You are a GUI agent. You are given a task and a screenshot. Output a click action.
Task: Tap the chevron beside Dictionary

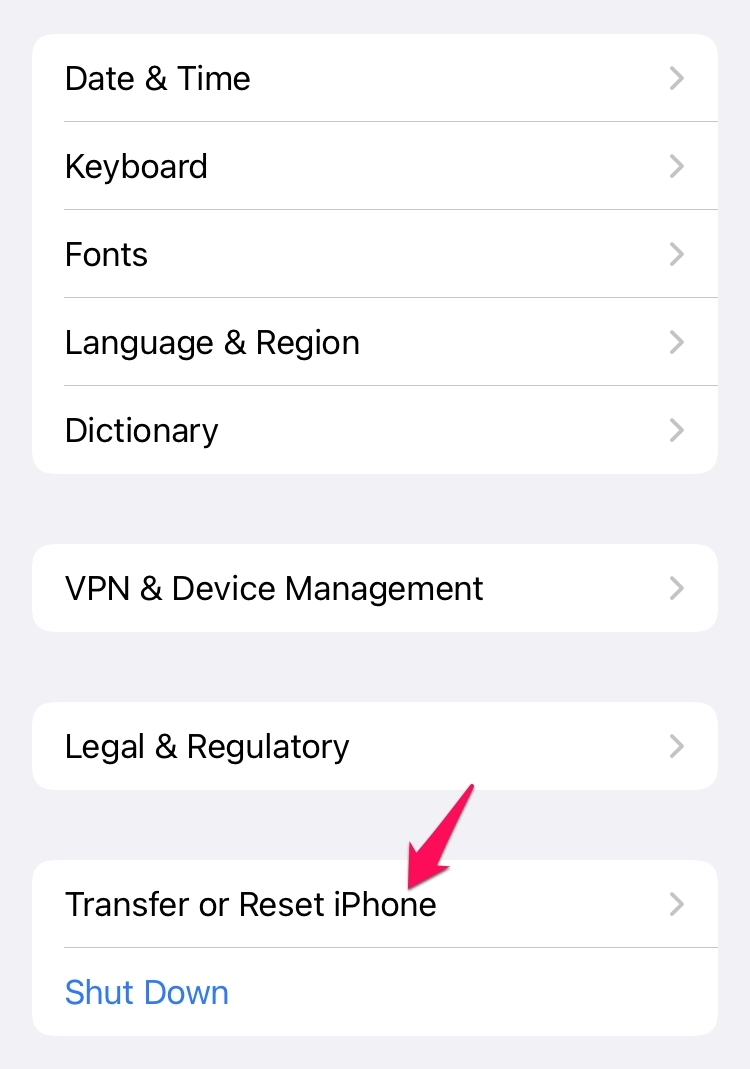tap(677, 430)
